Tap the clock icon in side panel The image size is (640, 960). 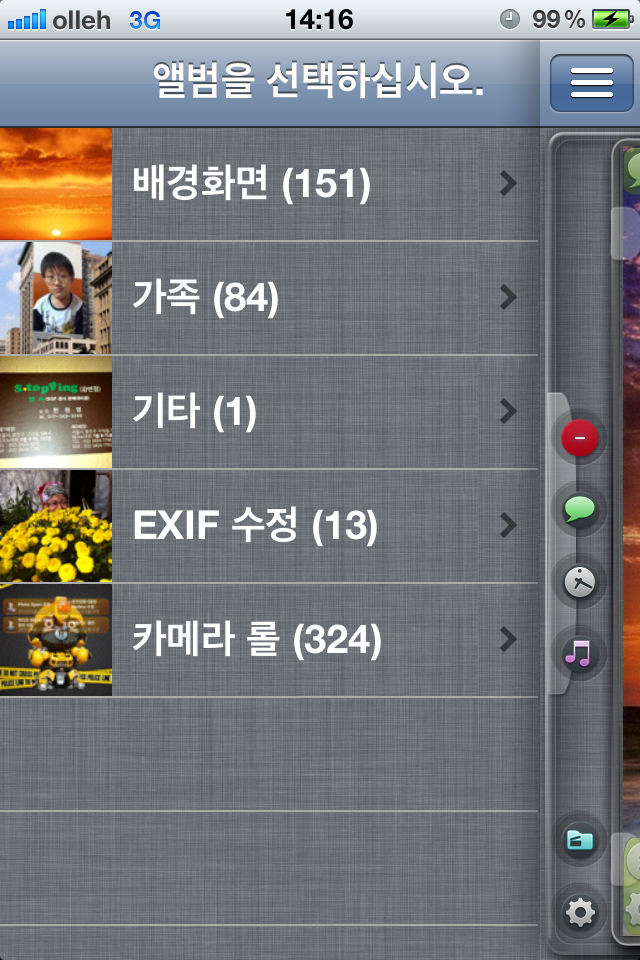click(581, 582)
